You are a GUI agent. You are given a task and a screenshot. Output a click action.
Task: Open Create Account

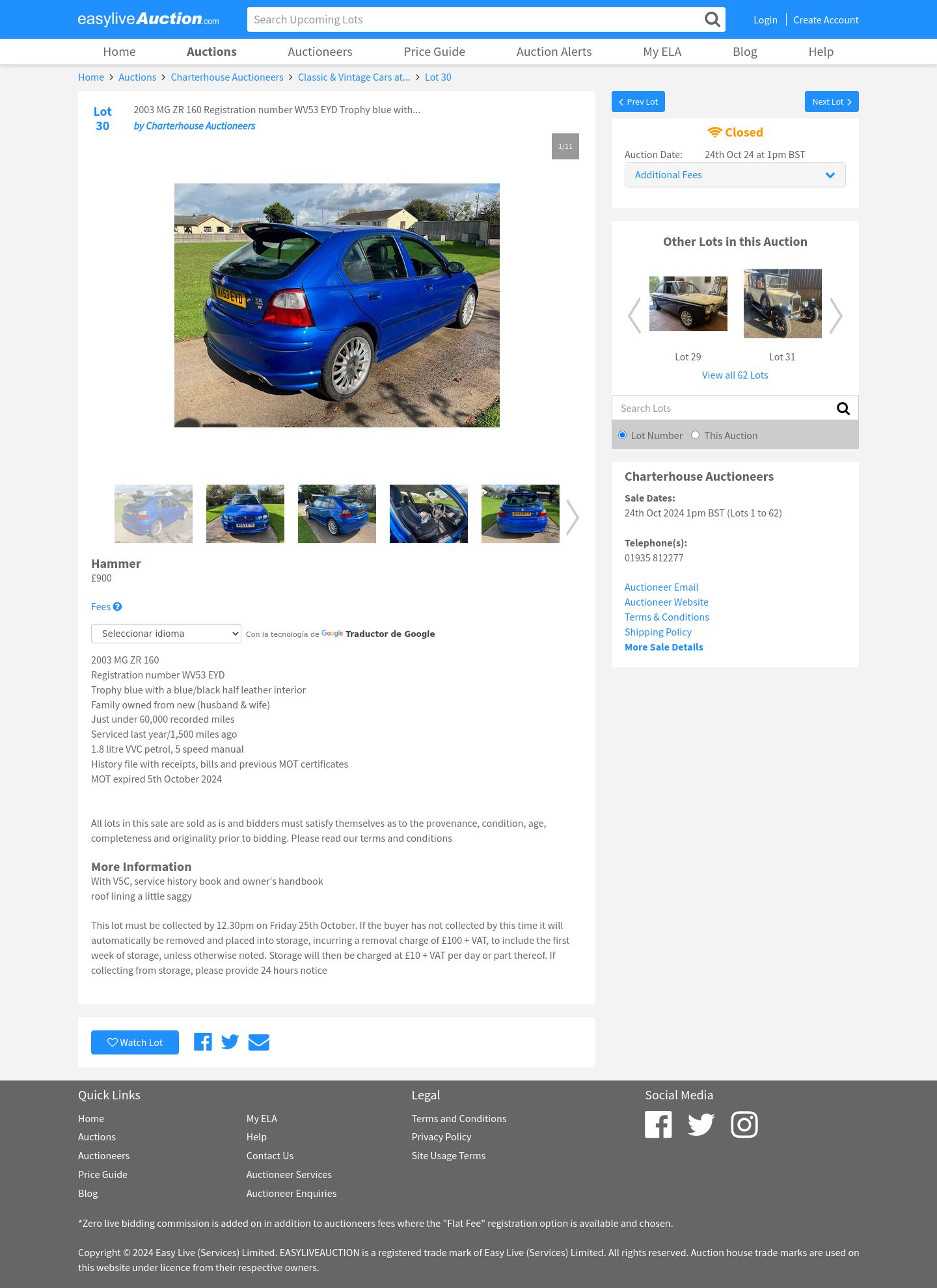point(826,20)
